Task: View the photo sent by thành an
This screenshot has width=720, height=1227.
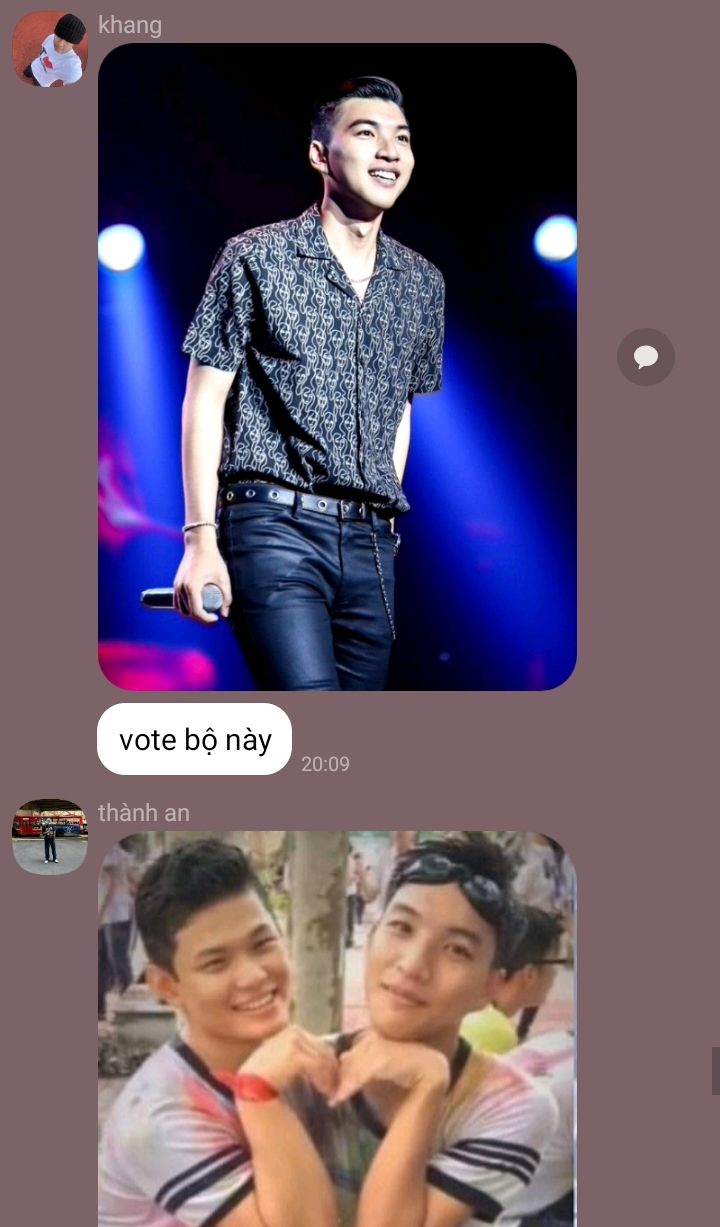Action: [337, 1030]
